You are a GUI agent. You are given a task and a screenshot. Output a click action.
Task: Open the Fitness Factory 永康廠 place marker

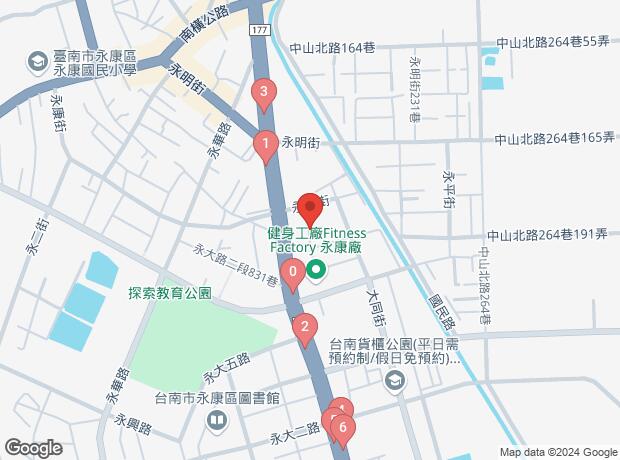click(x=317, y=270)
